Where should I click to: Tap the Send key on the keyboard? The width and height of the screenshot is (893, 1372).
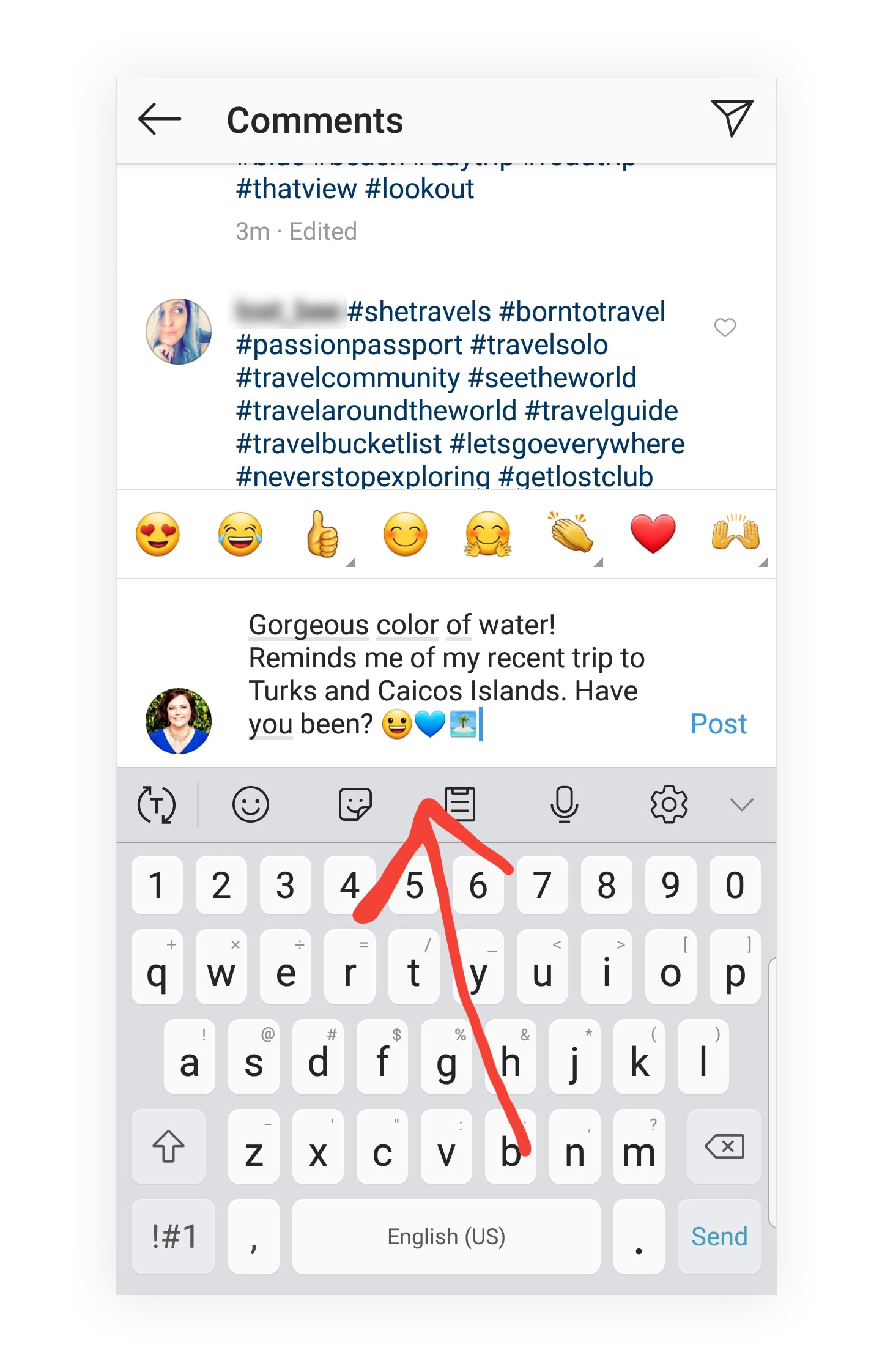pyautogui.click(x=719, y=1236)
